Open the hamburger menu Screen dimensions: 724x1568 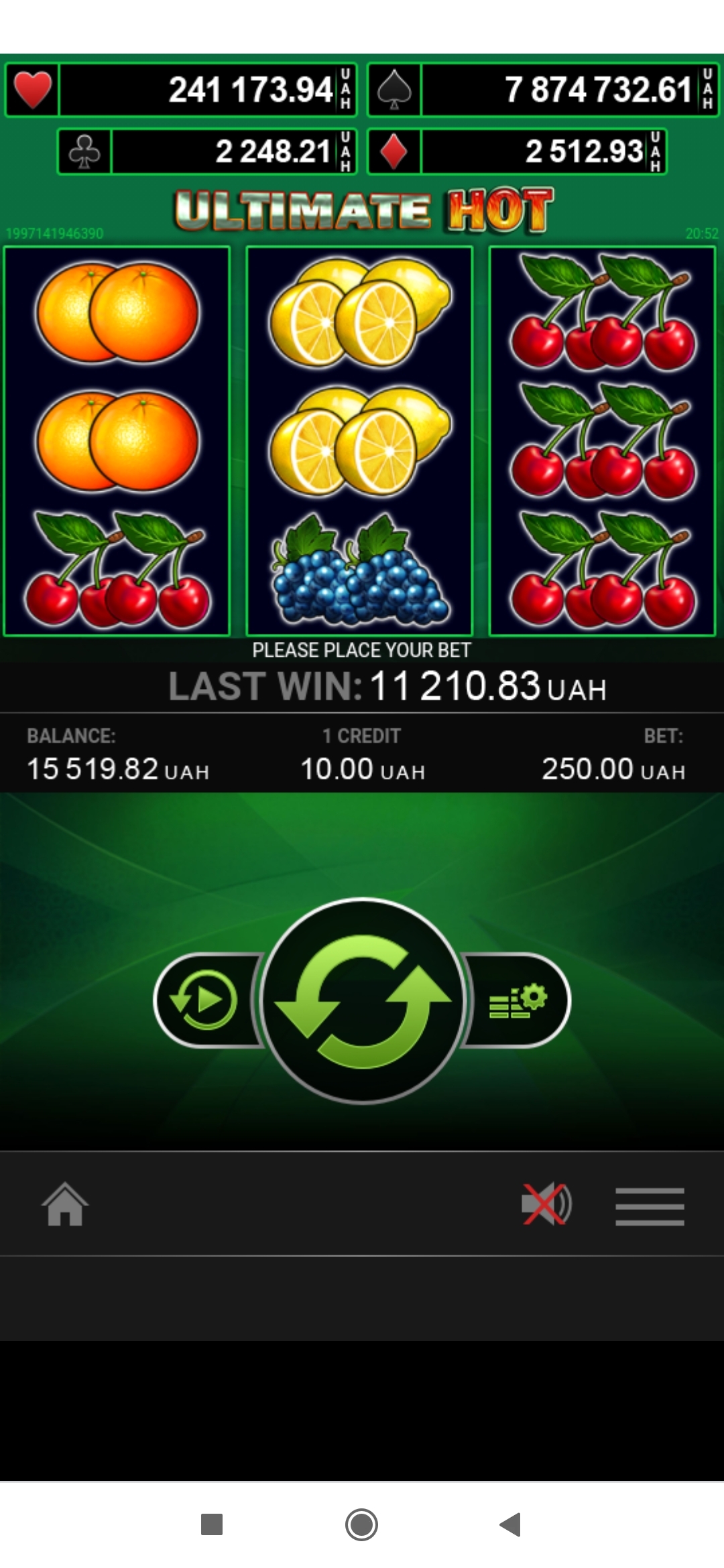[650, 1206]
